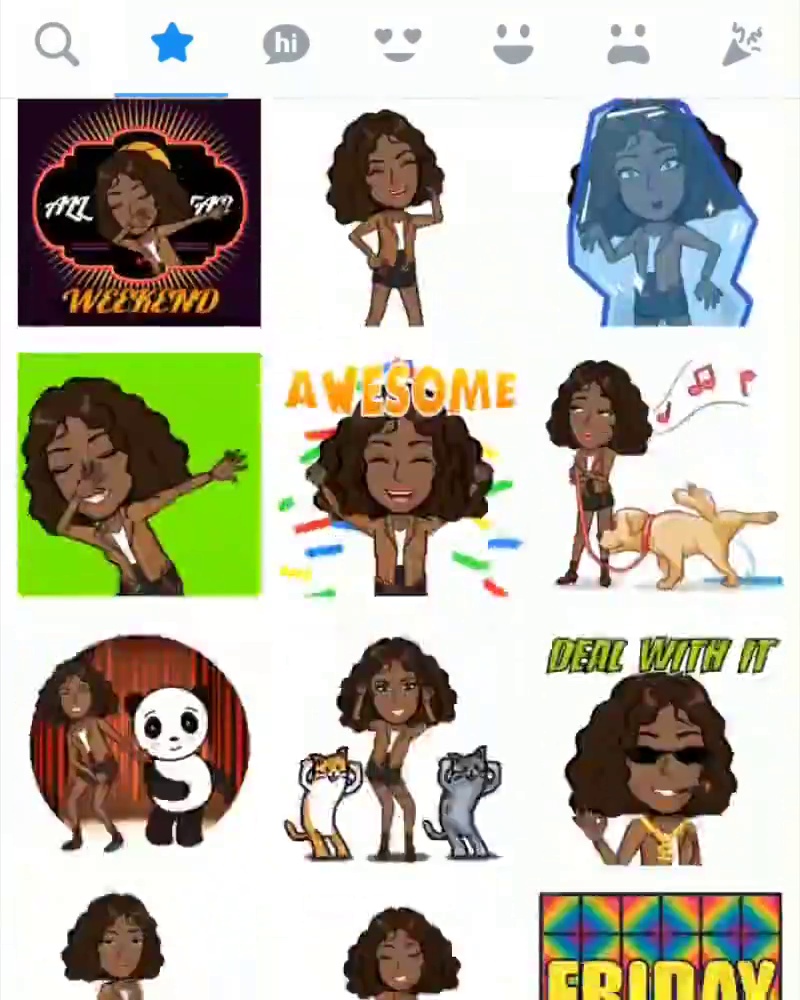The height and width of the screenshot is (1000, 800).
Task: Open the sticker search icon
Action: pyautogui.click(x=56, y=45)
